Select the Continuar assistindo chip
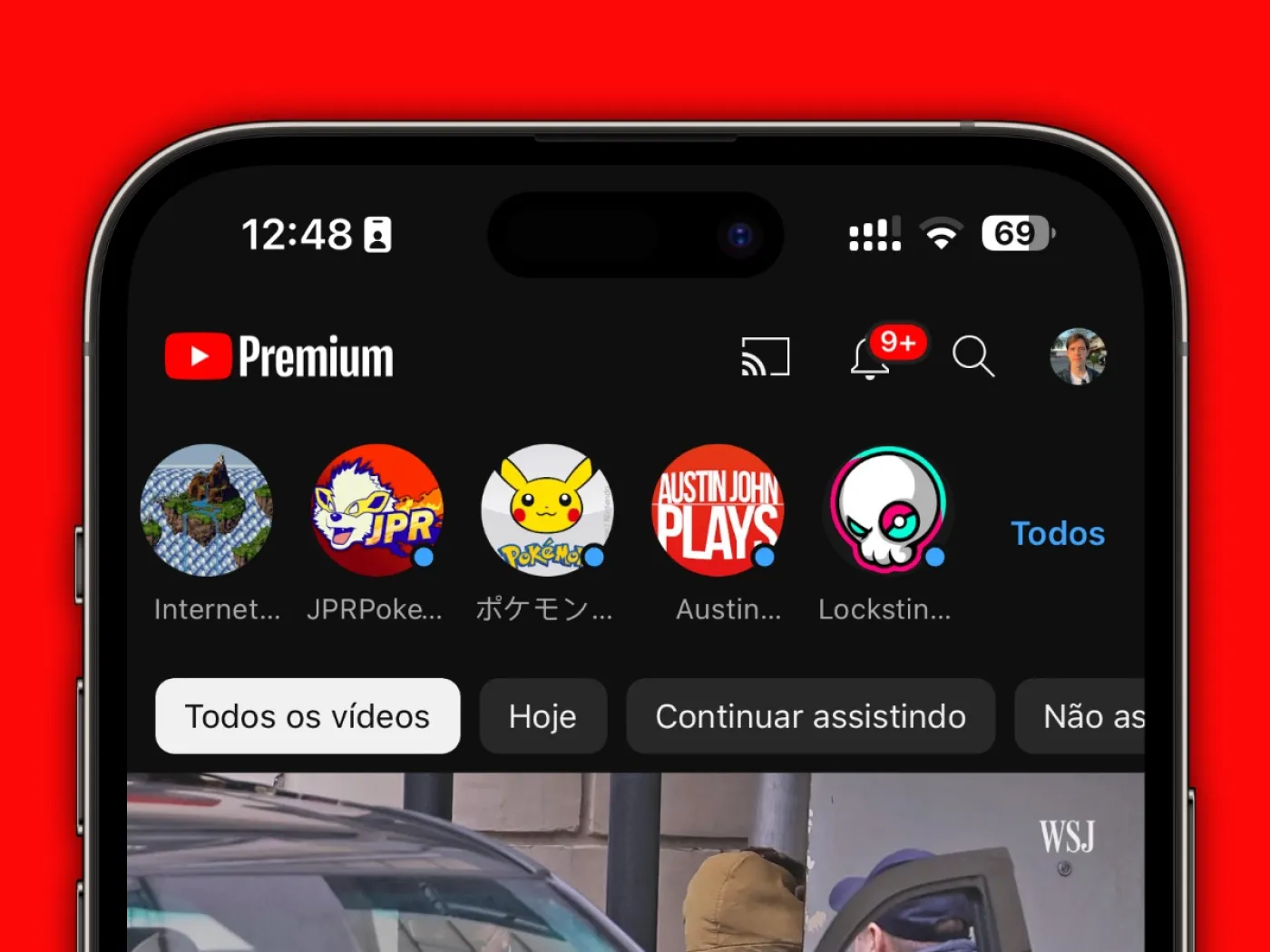This screenshot has width=1270, height=952. (810, 716)
